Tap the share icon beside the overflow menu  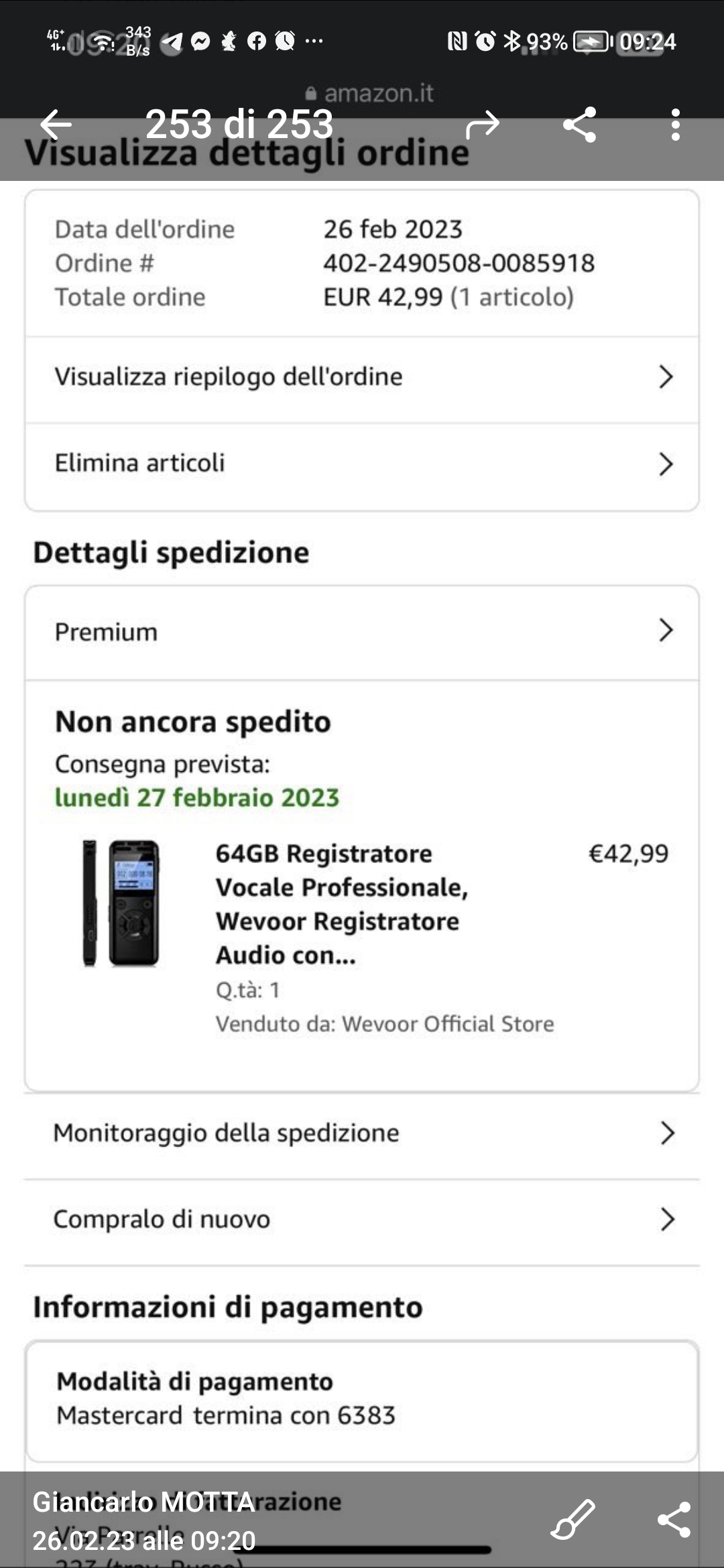(580, 125)
